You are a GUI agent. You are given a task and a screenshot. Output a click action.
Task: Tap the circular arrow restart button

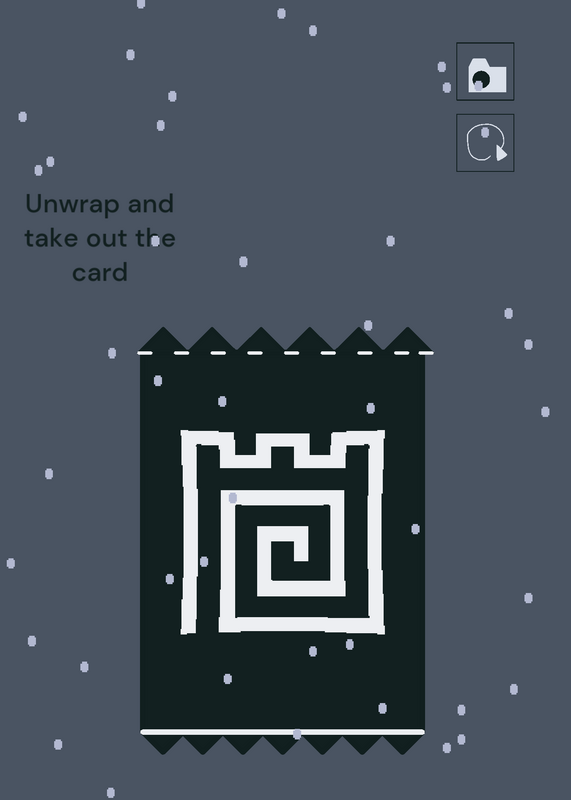pos(485,143)
